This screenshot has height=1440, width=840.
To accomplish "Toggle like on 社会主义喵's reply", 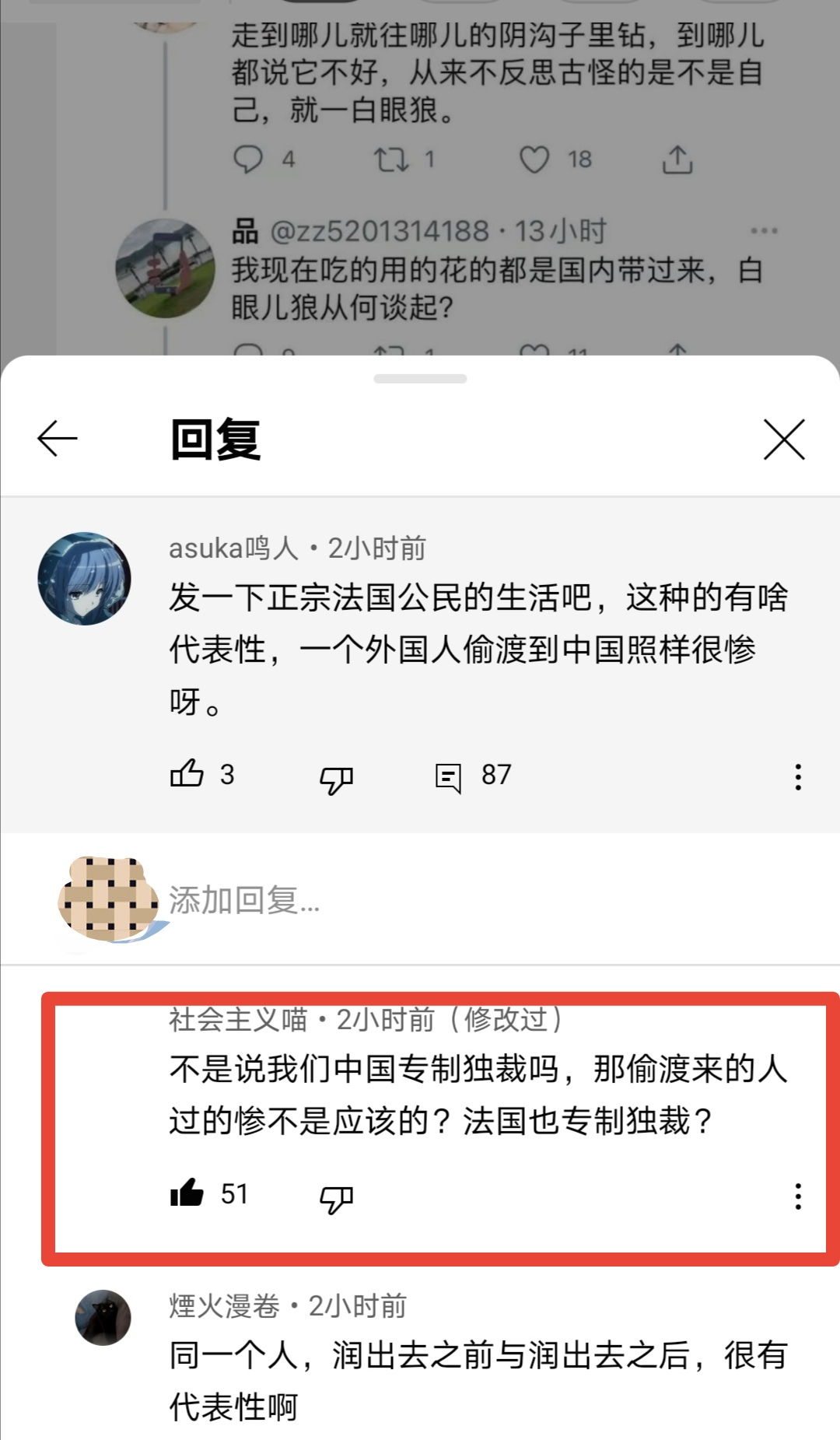I will pos(187,1193).
